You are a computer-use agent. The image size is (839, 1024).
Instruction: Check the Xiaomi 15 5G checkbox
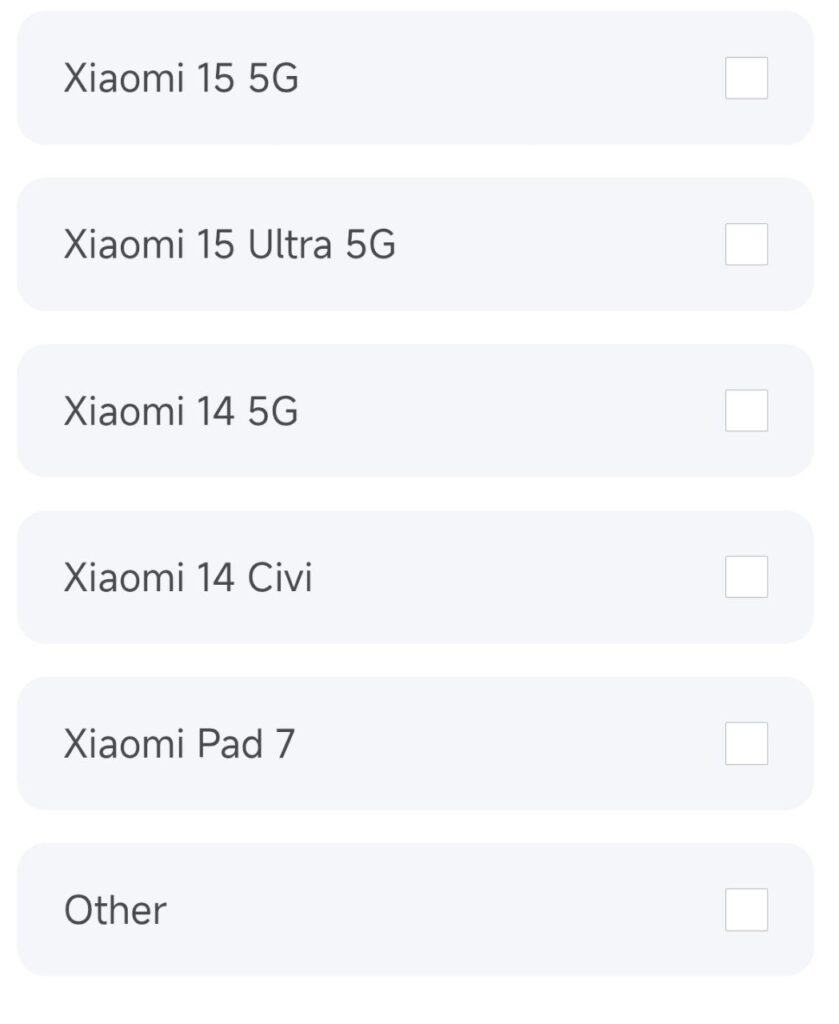746,78
